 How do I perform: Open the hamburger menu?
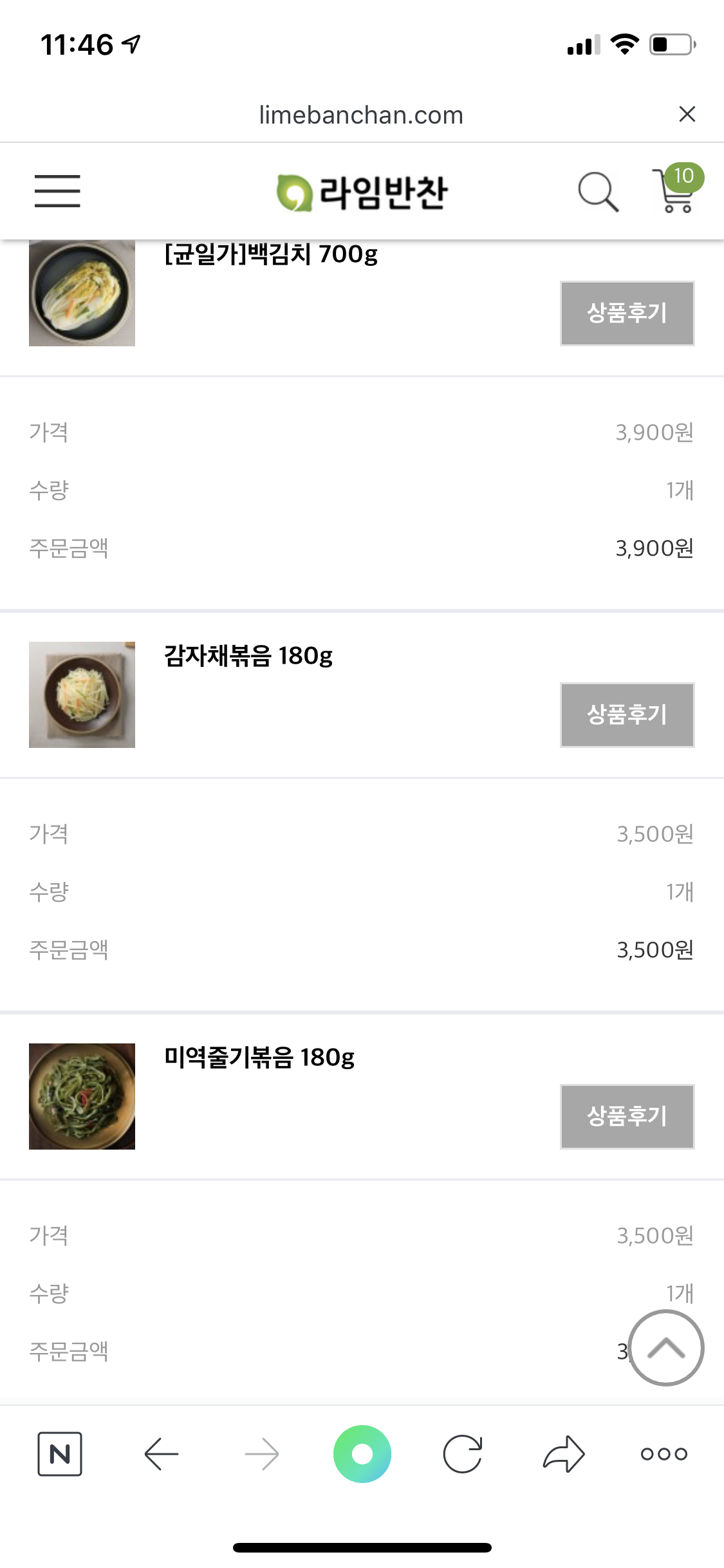tap(57, 191)
